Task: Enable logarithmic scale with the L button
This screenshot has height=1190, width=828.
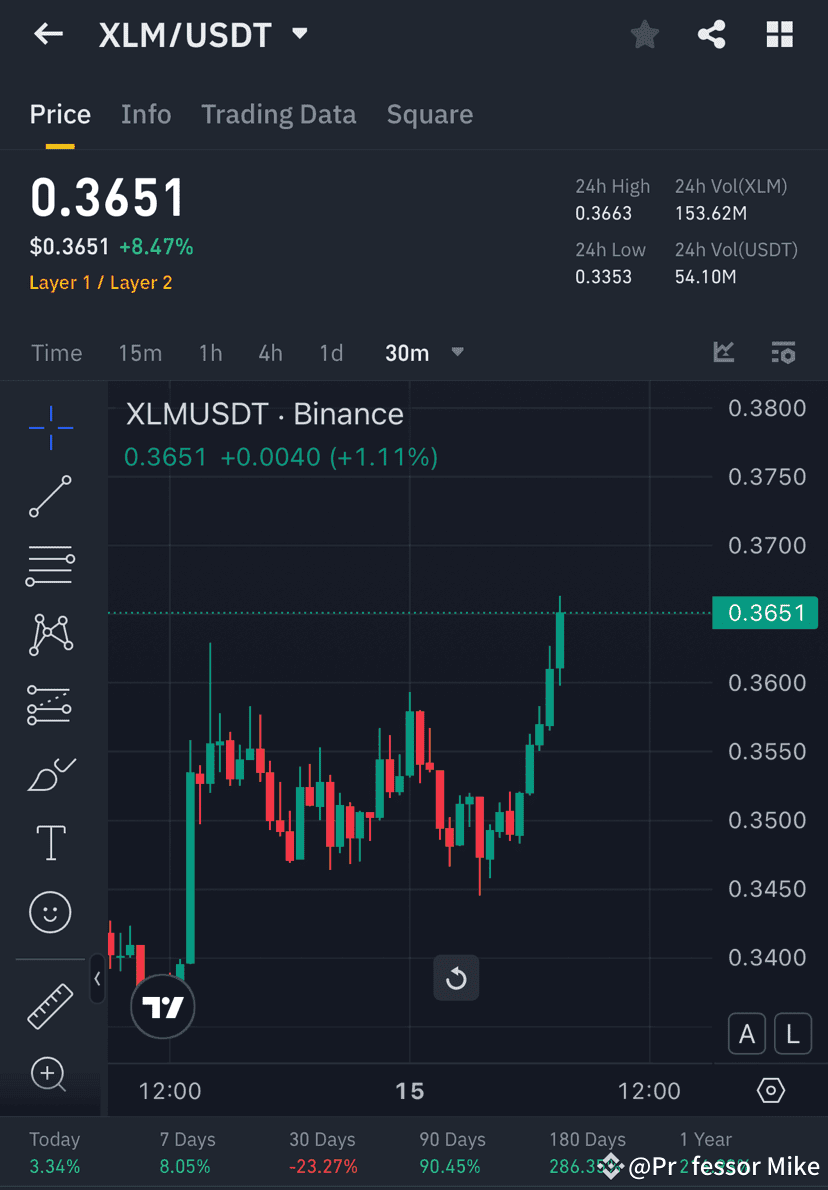Action: [x=793, y=1034]
